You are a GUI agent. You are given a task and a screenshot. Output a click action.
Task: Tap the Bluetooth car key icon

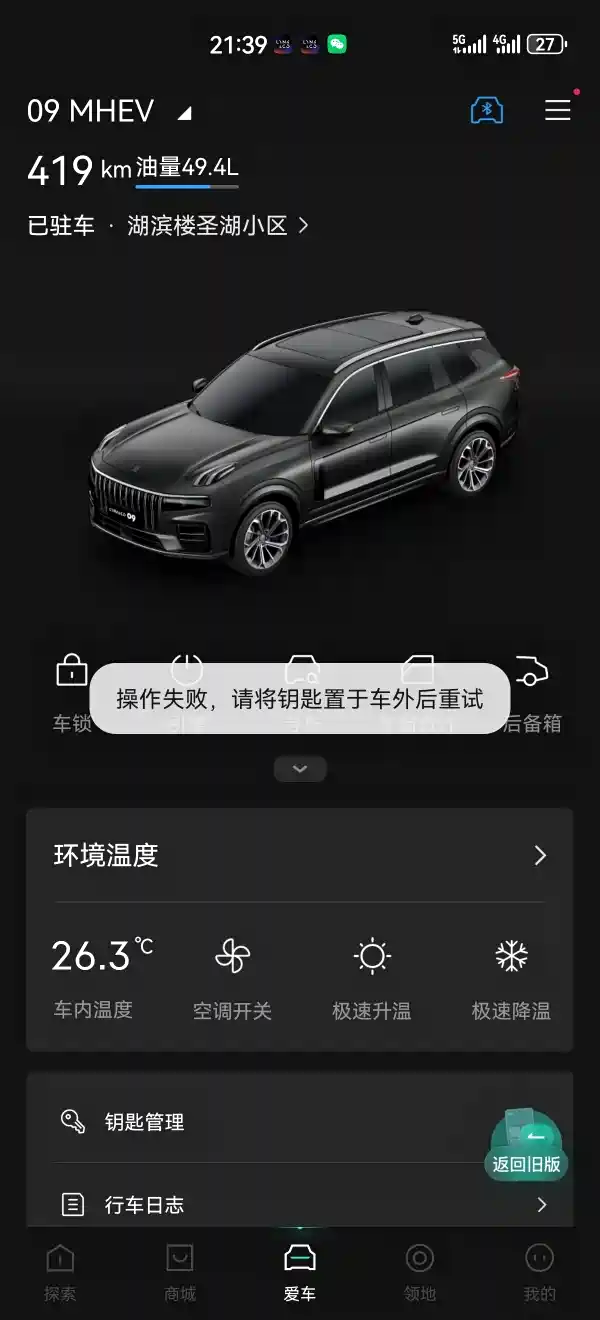click(487, 110)
